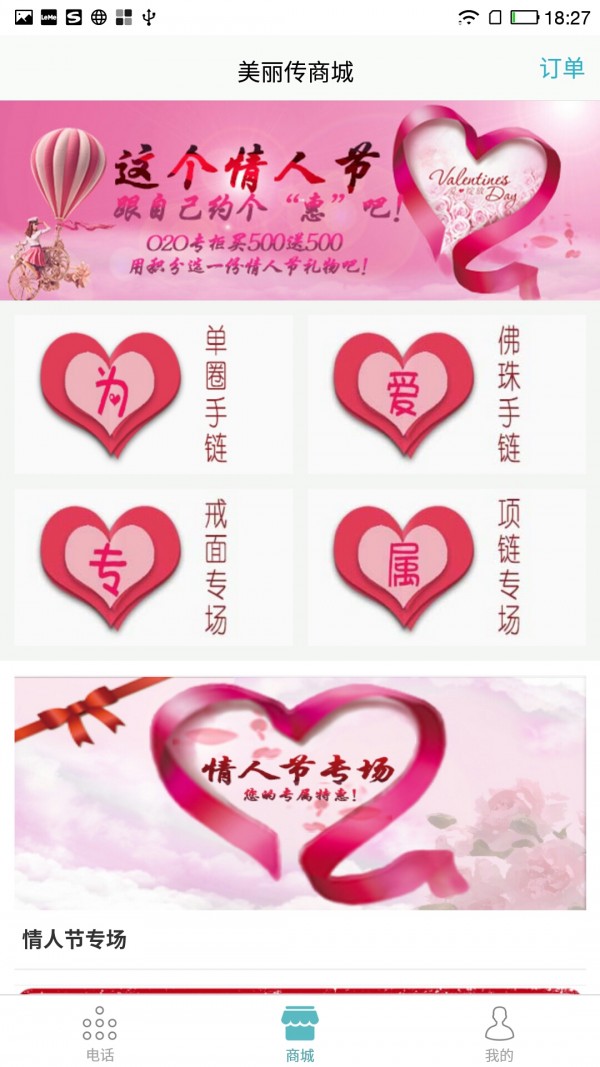Open the 单圈手链 category tile
This screenshot has width=600, height=1067.
click(153, 394)
